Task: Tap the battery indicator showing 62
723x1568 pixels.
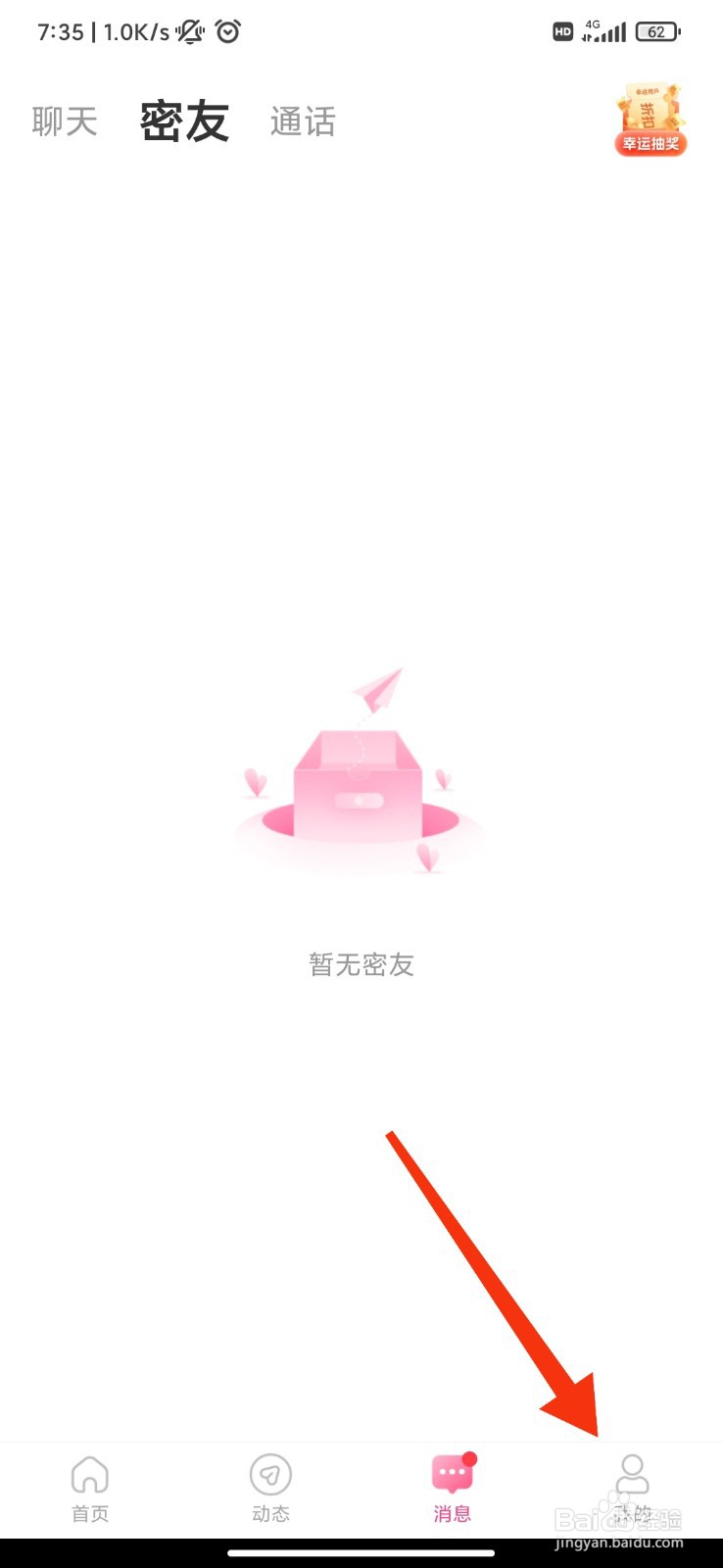Action: [x=655, y=31]
